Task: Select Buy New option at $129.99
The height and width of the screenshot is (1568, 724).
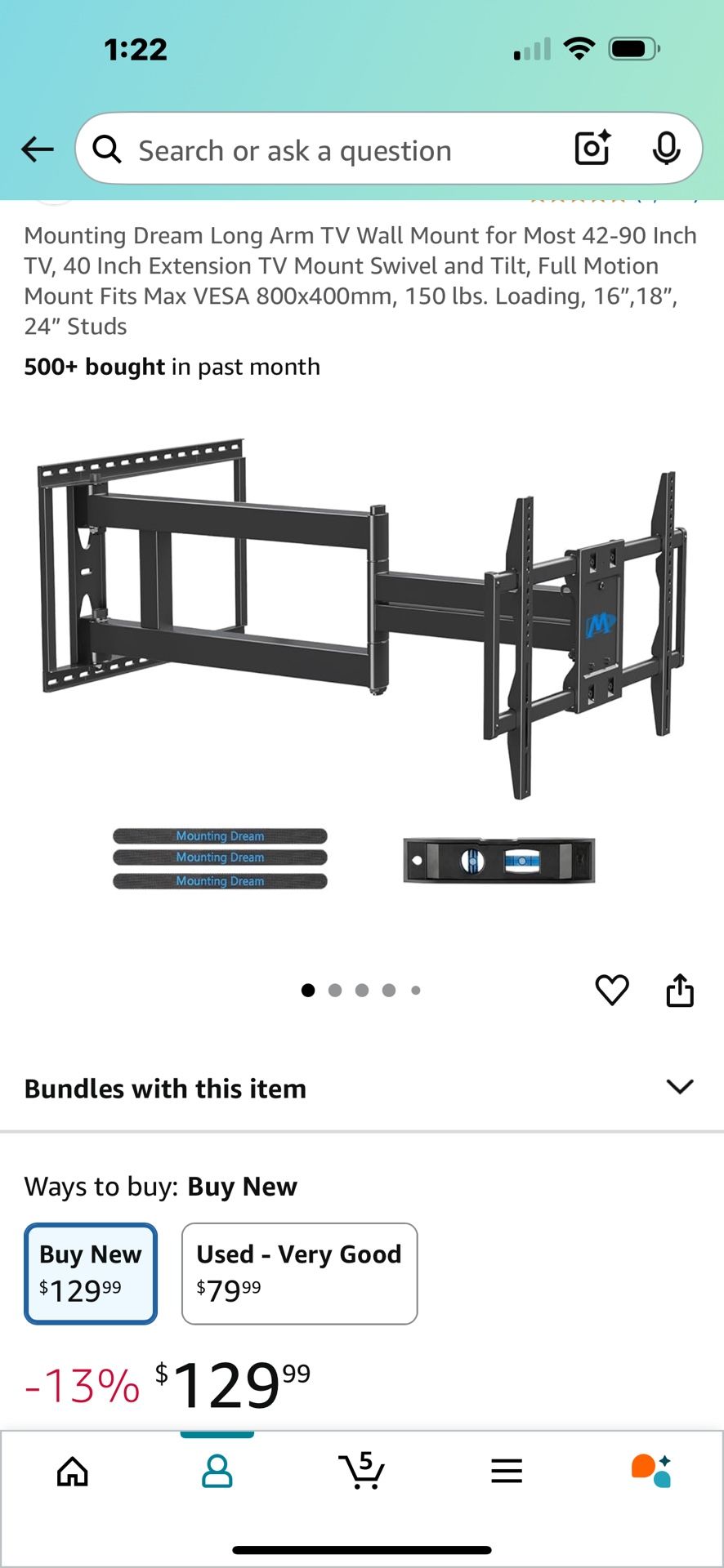Action: pyautogui.click(x=91, y=1272)
